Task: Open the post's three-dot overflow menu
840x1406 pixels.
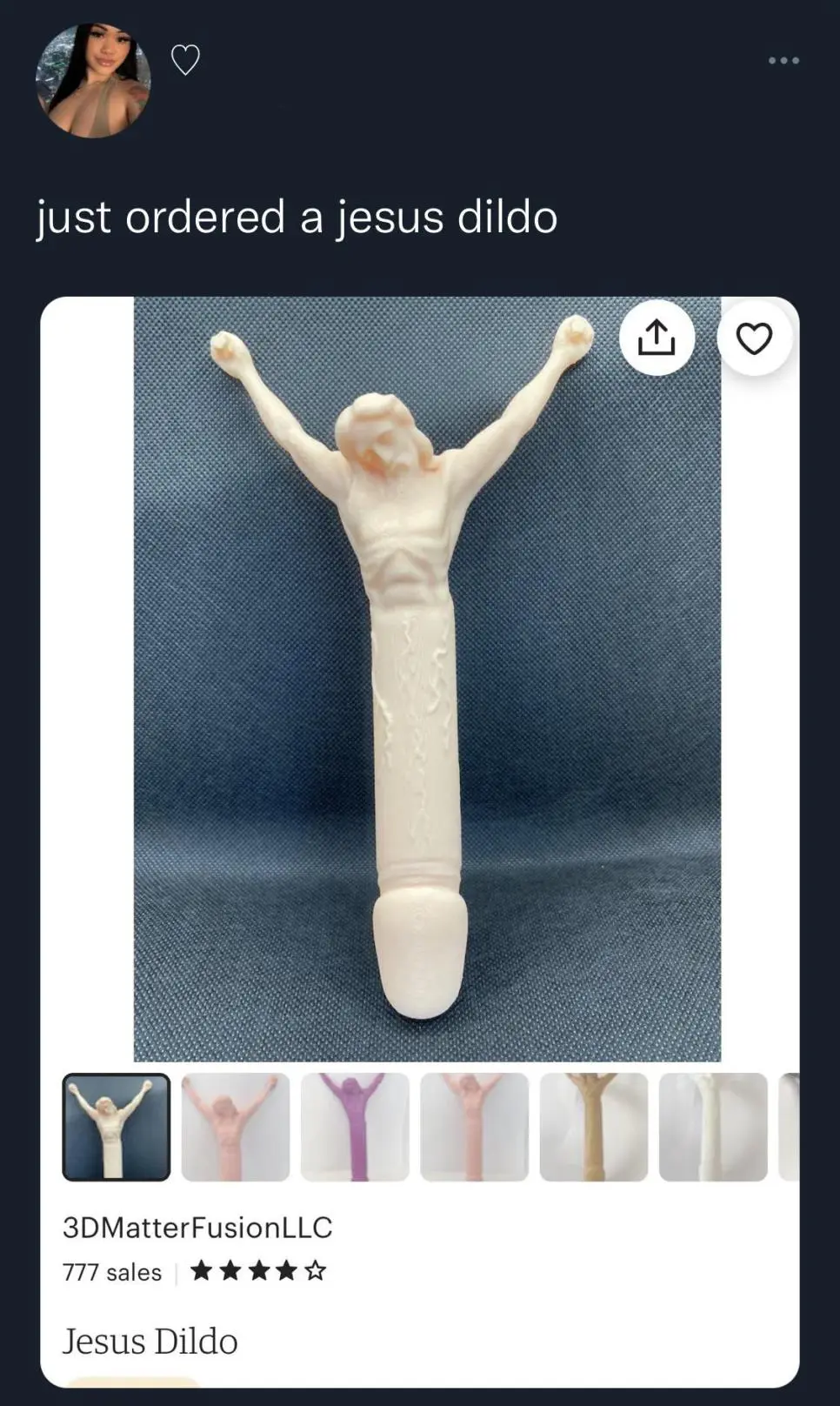Action: pyautogui.click(x=783, y=61)
